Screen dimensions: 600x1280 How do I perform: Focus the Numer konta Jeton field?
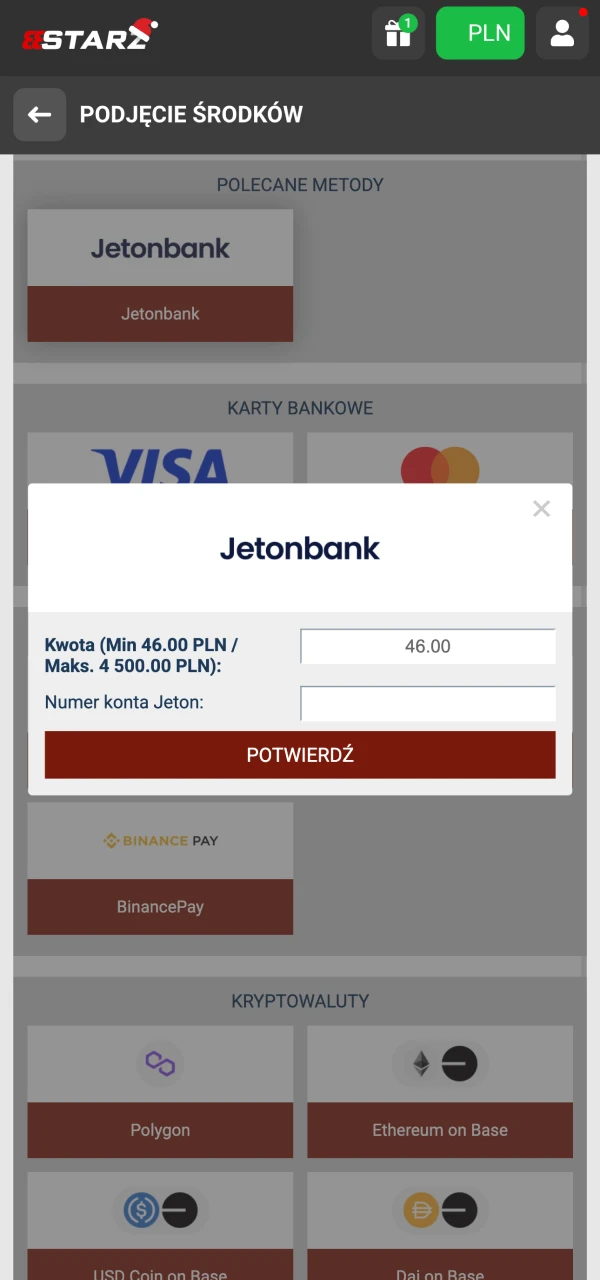pyautogui.click(x=427, y=703)
